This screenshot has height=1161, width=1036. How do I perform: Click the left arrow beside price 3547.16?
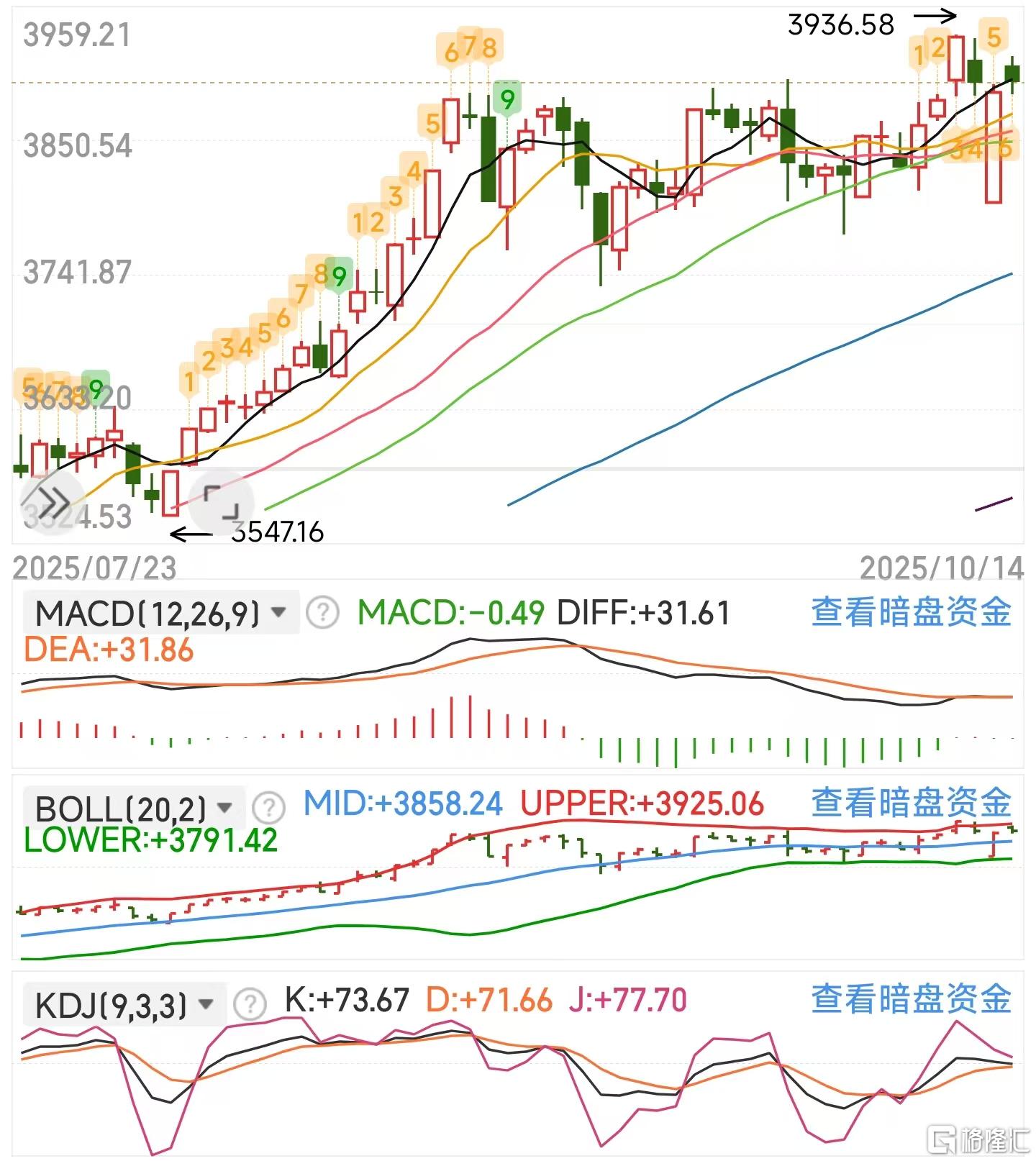[x=191, y=534]
